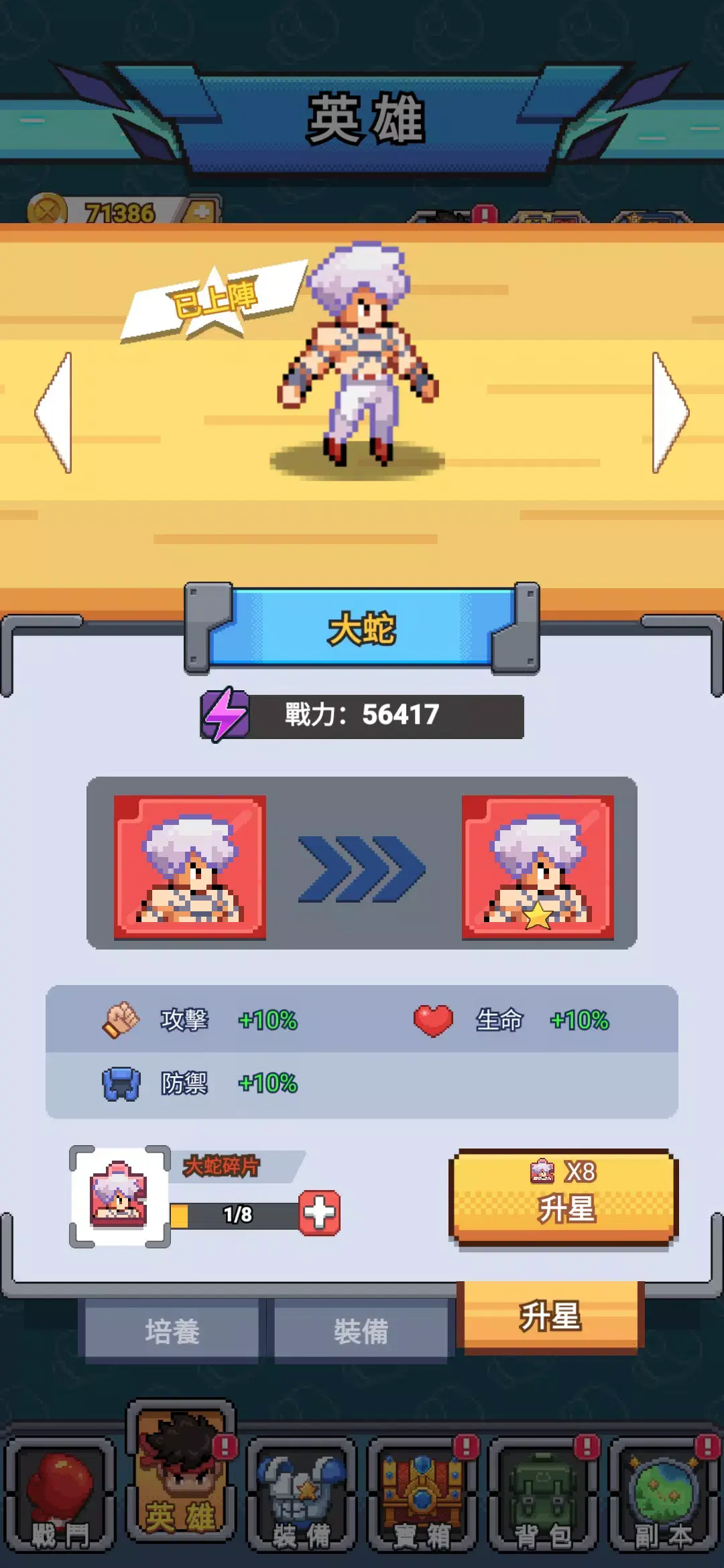
Task: Switch to the 培養 tab
Action: click(172, 1331)
